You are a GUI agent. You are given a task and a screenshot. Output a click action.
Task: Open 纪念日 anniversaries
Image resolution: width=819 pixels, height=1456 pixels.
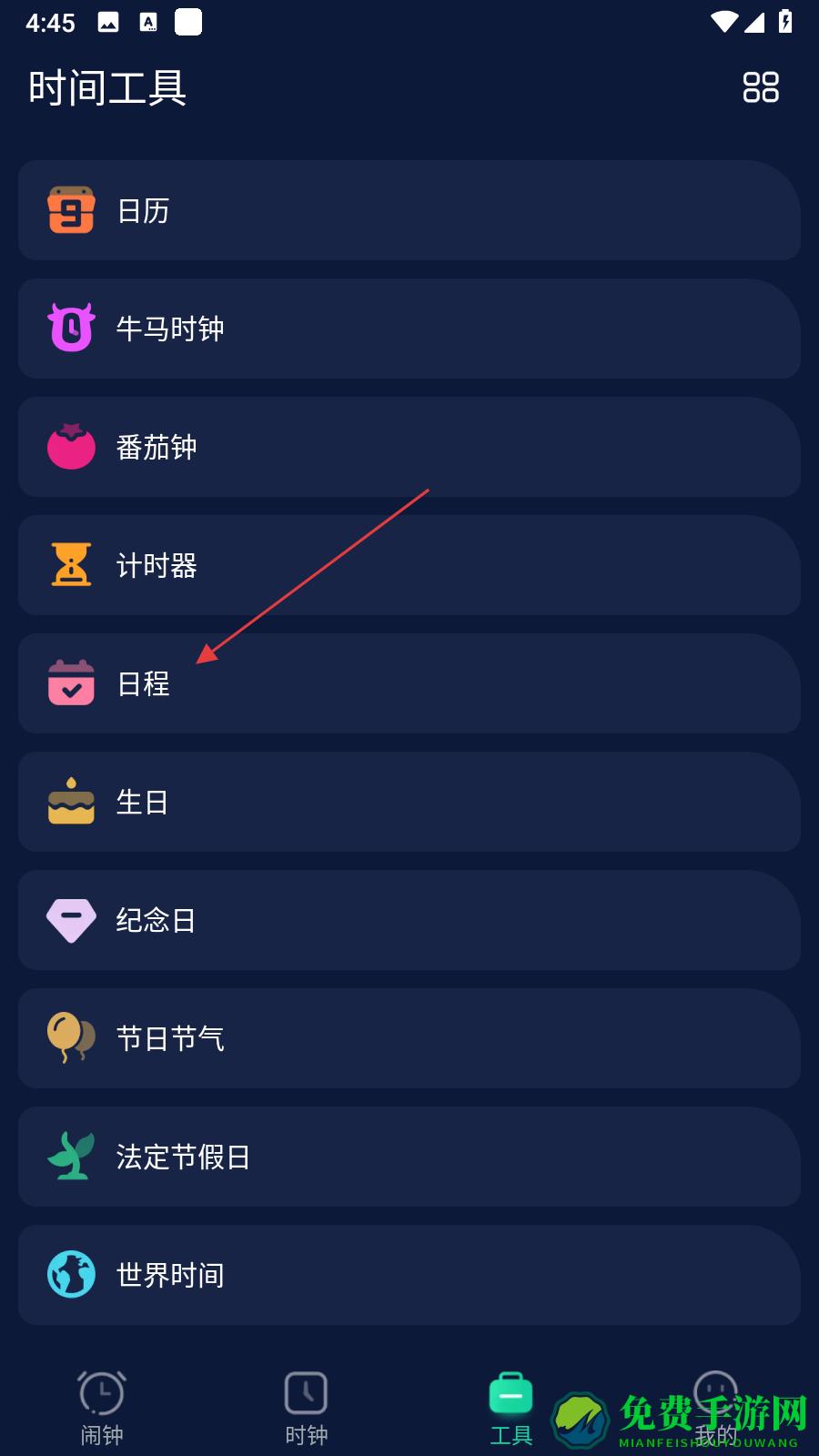point(409,920)
